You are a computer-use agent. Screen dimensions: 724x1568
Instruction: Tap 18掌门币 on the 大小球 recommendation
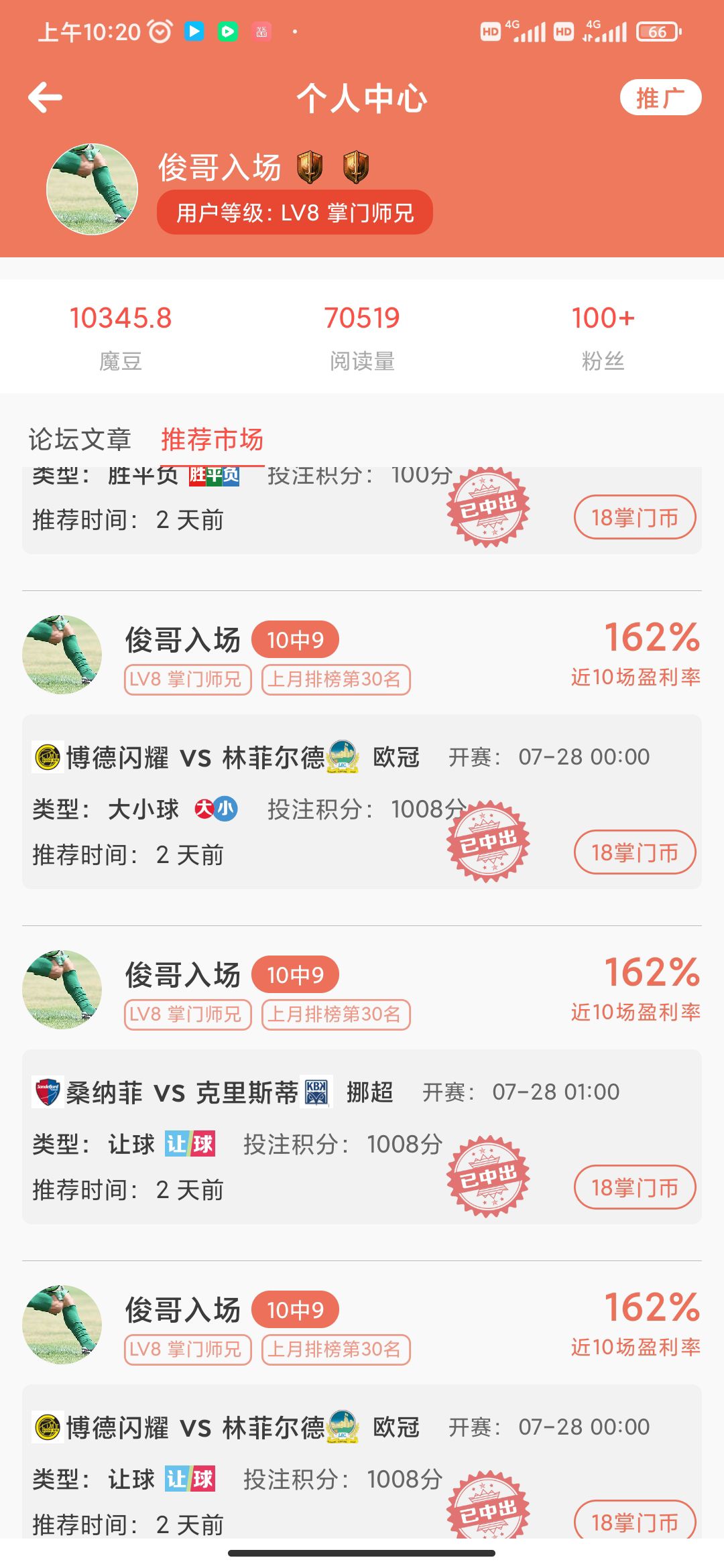pos(634,852)
